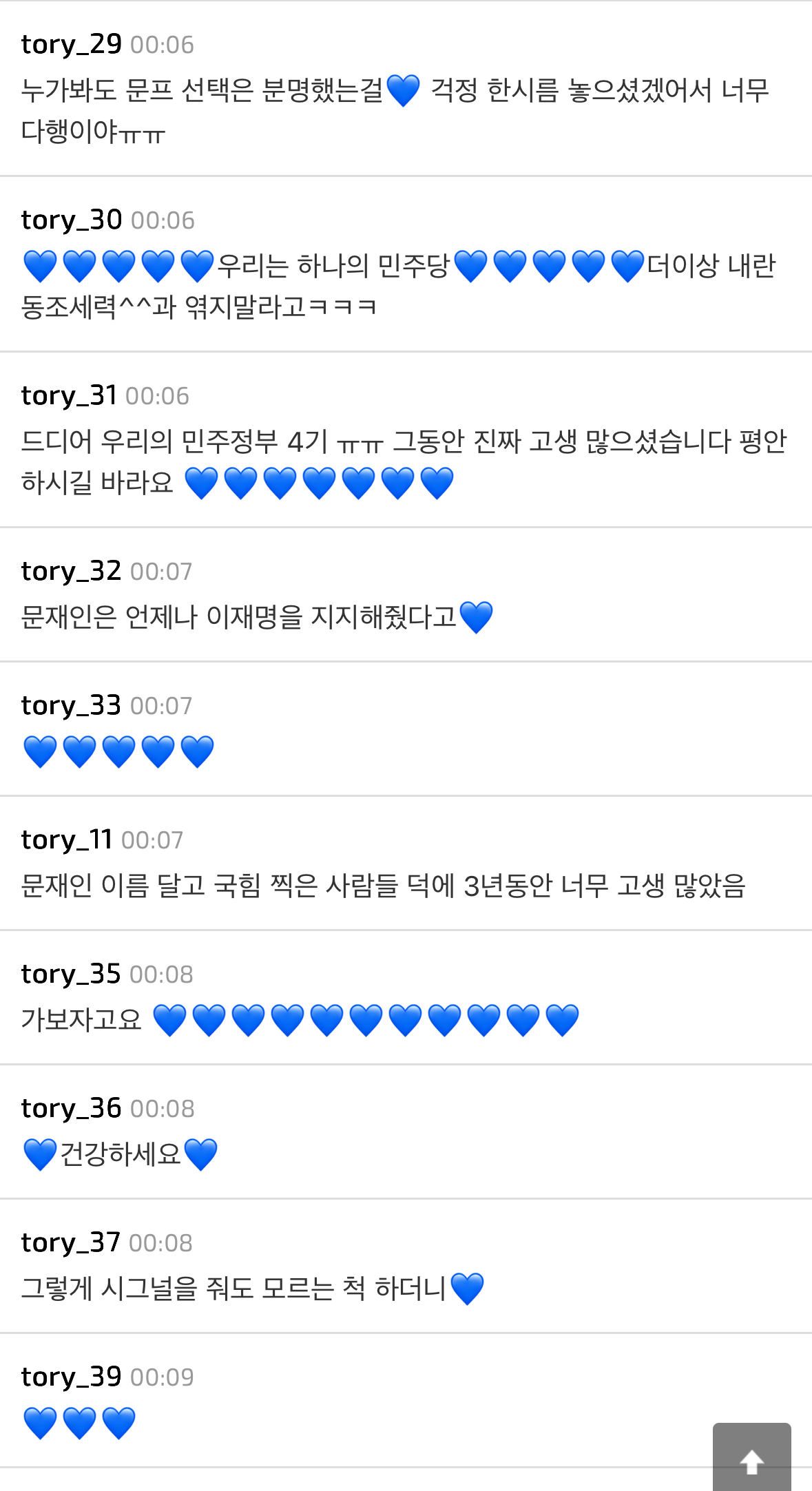Tap the scroll-to-top arrow button
The image size is (812, 1491).
(x=751, y=1457)
